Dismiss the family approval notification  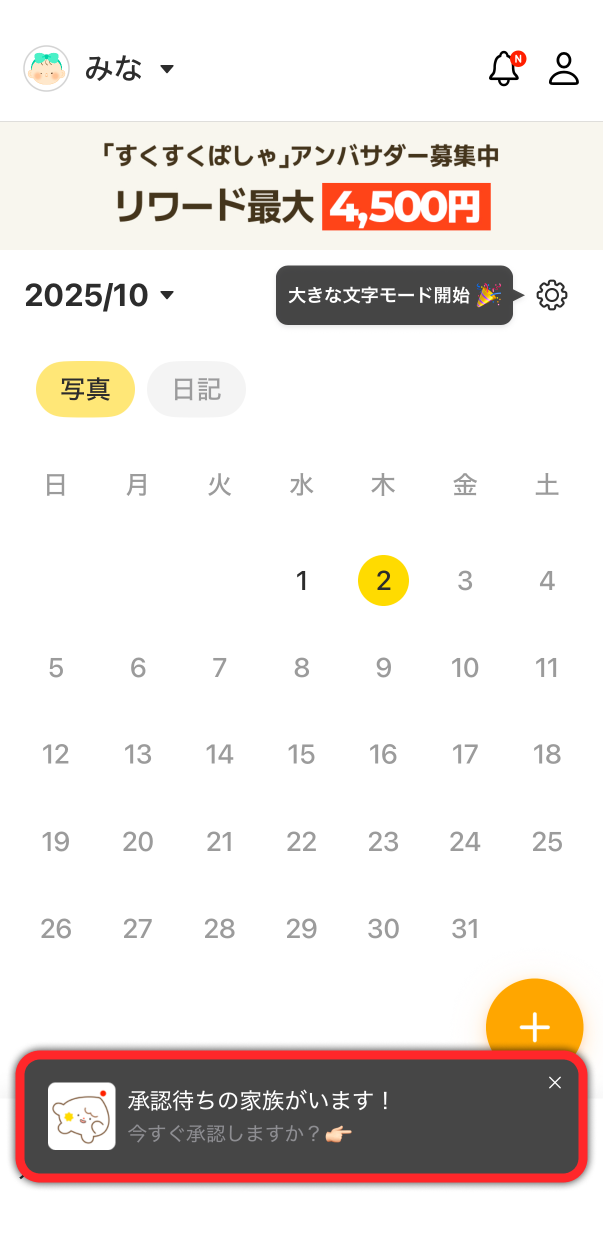[555, 1082]
